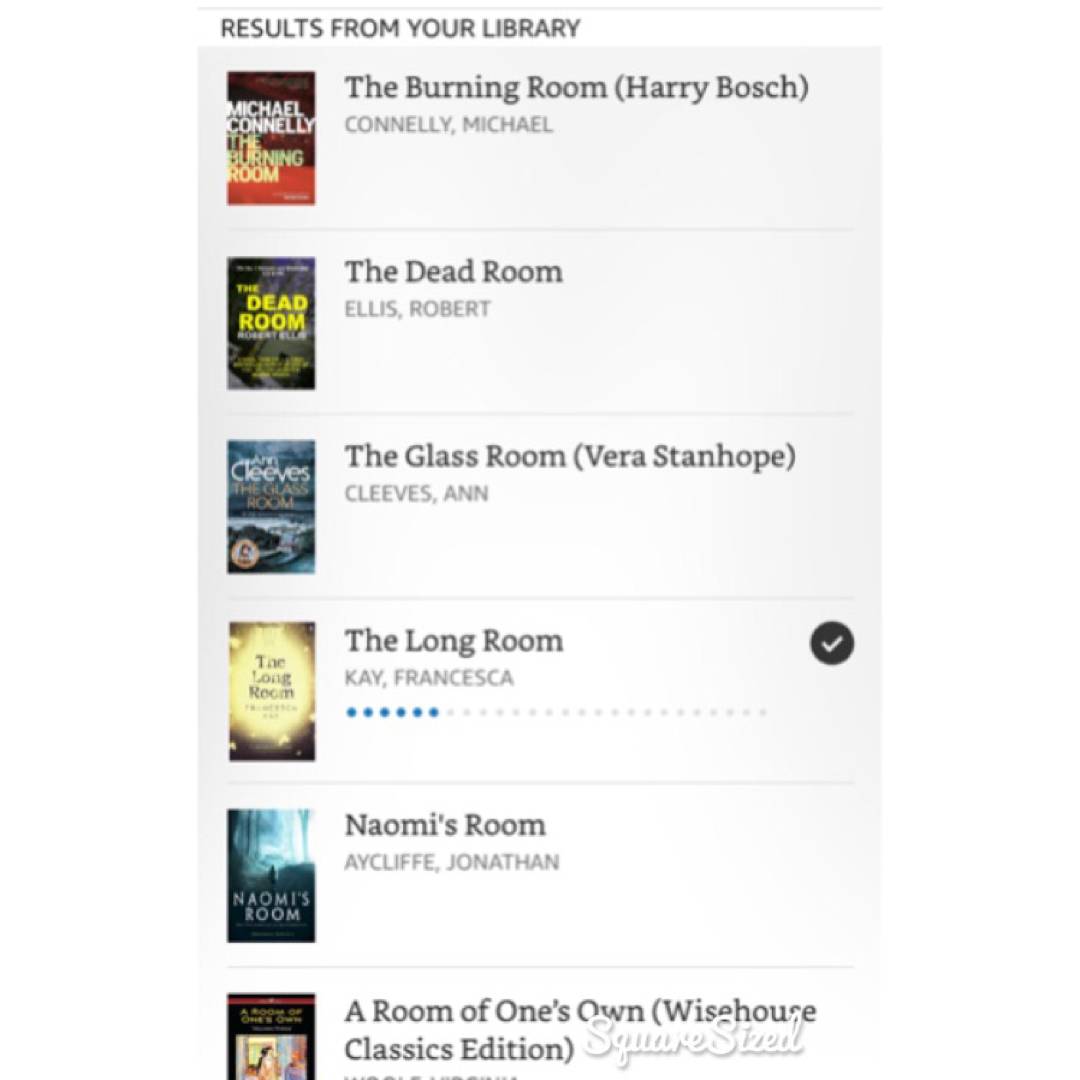Screen dimensions: 1080x1080
Task: Open The Long Room by Francesca Kay
Action: pyautogui.click(x=453, y=641)
